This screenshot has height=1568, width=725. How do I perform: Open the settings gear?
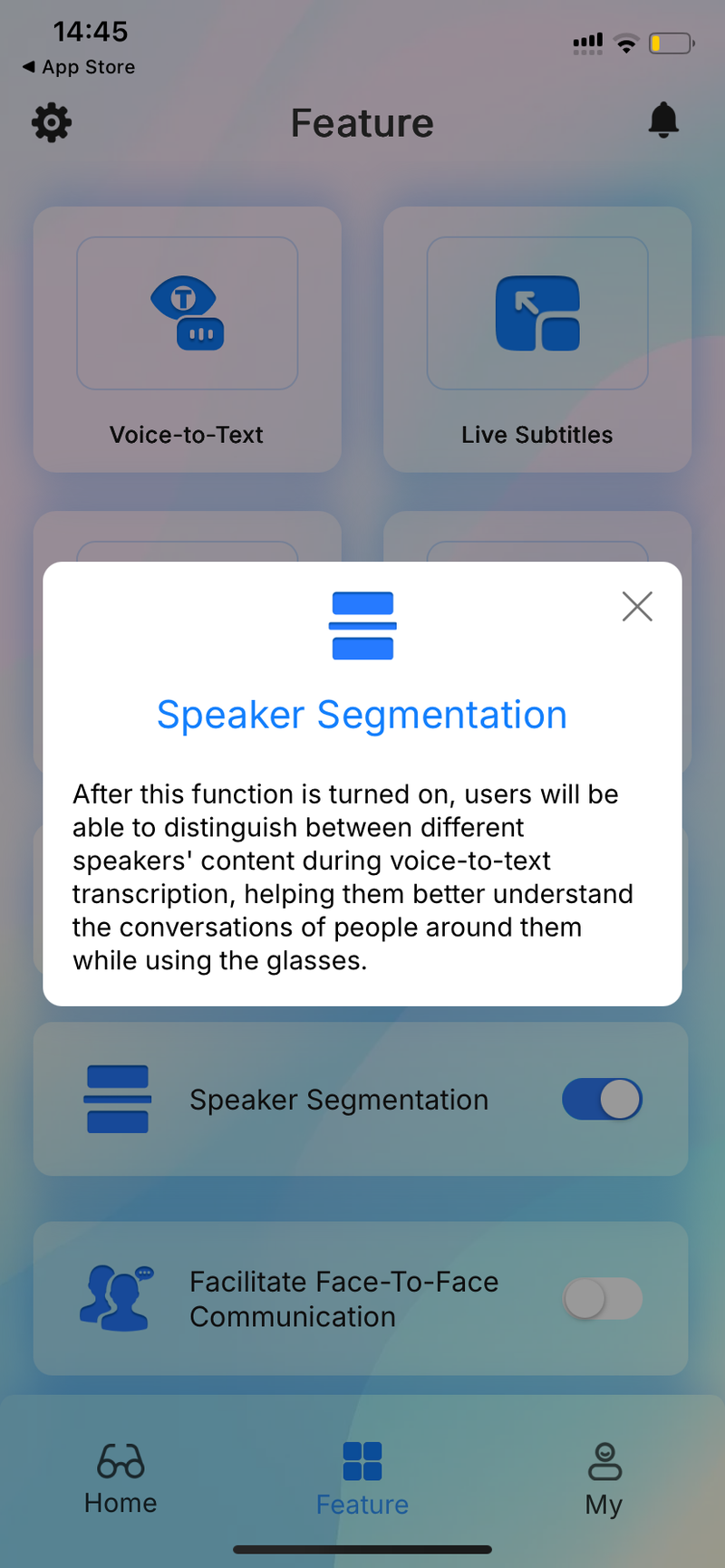(x=51, y=122)
